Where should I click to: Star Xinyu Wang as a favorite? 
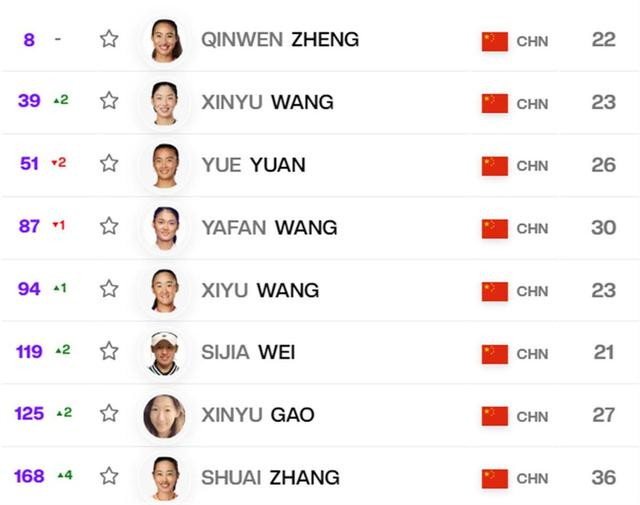(109, 101)
